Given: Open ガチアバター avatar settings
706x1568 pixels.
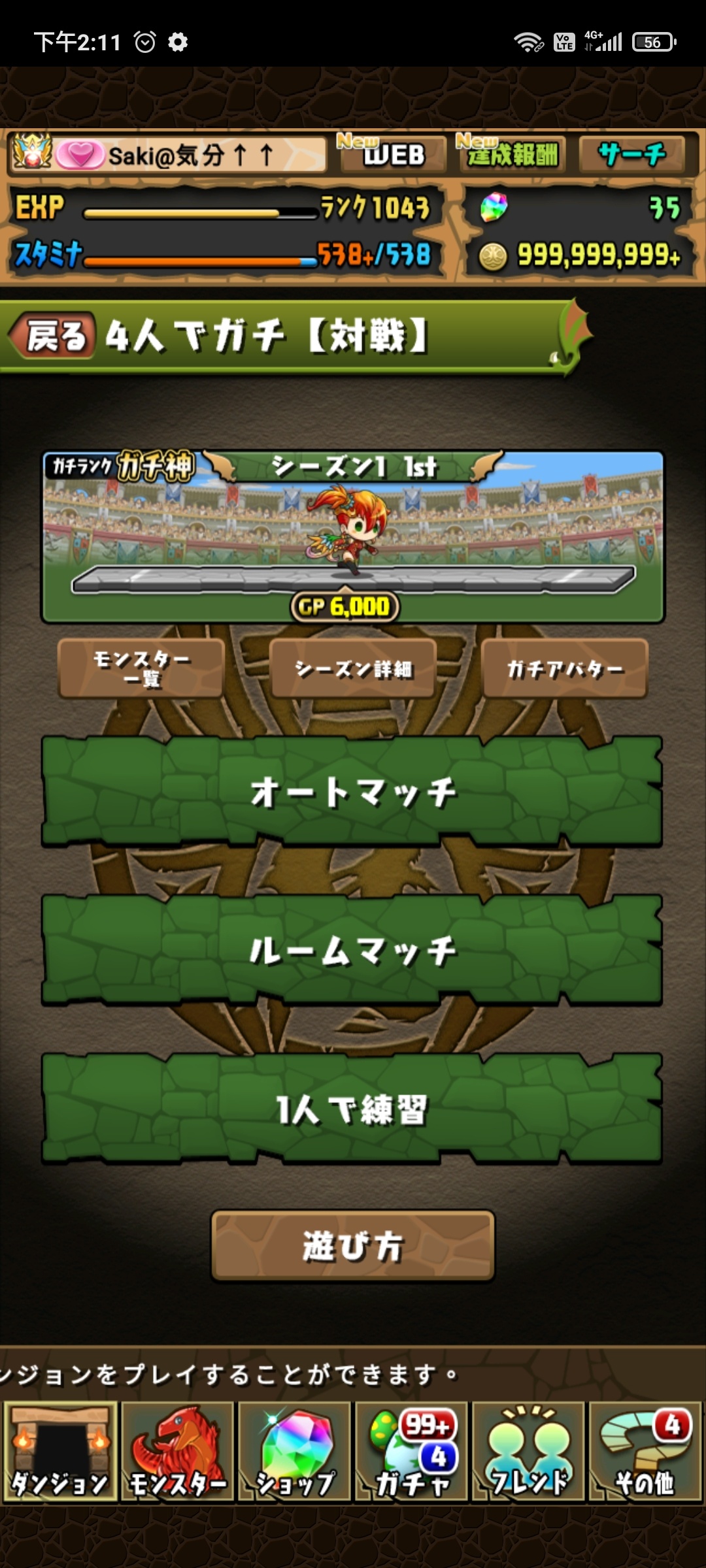Looking at the screenshot, I should (565, 668).
